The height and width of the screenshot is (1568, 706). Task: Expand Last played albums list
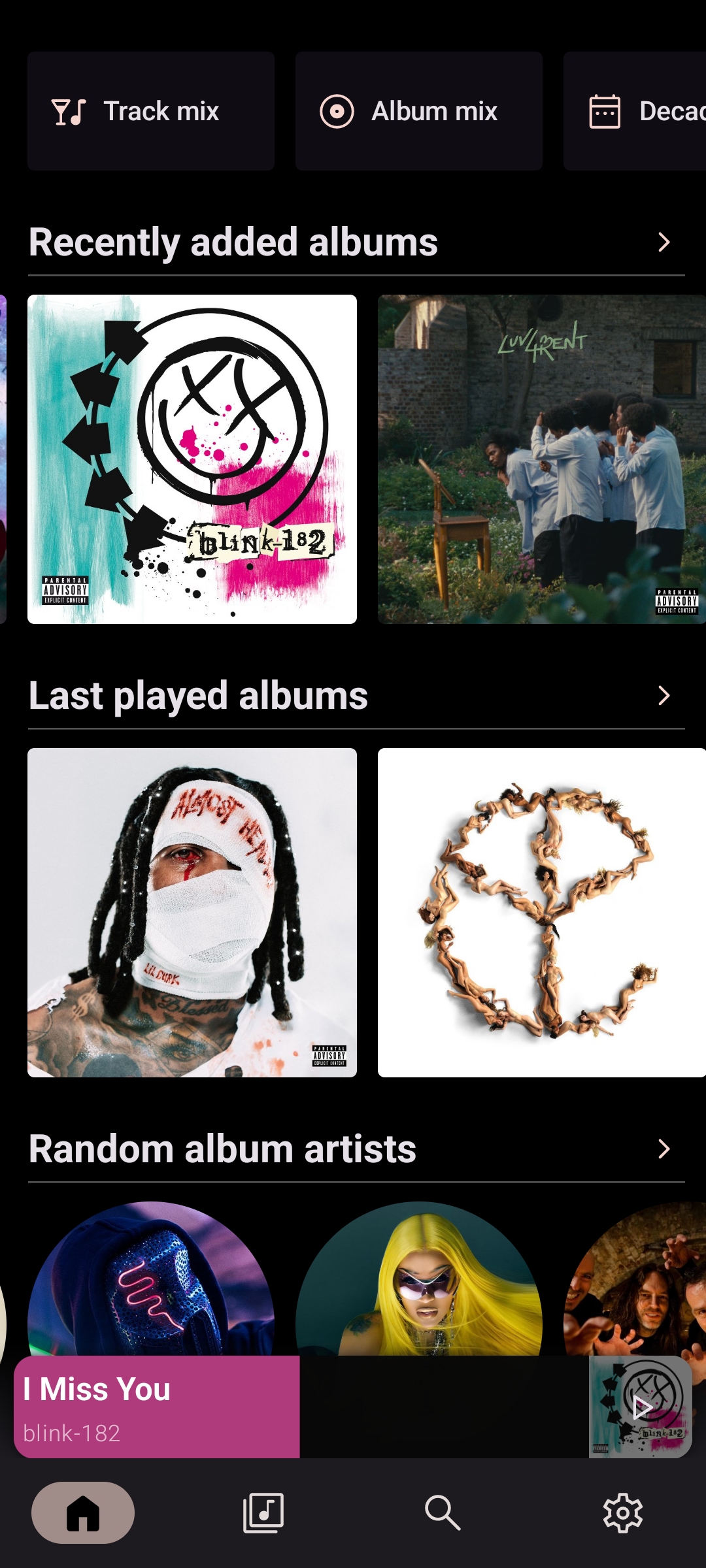tap(664, 696)
